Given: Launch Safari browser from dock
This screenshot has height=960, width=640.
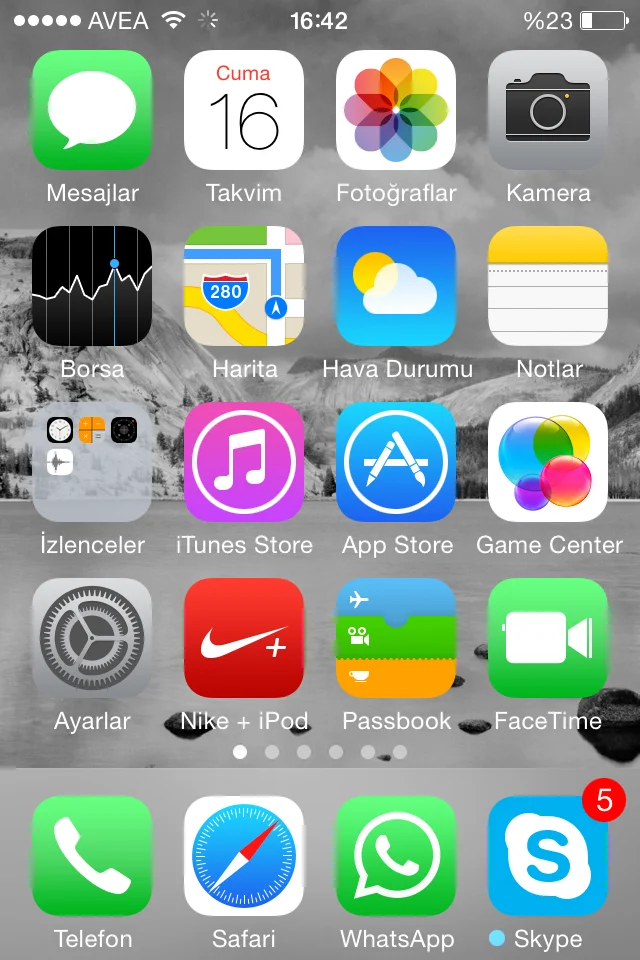Looking at the screenshot, I should (244, 856).
